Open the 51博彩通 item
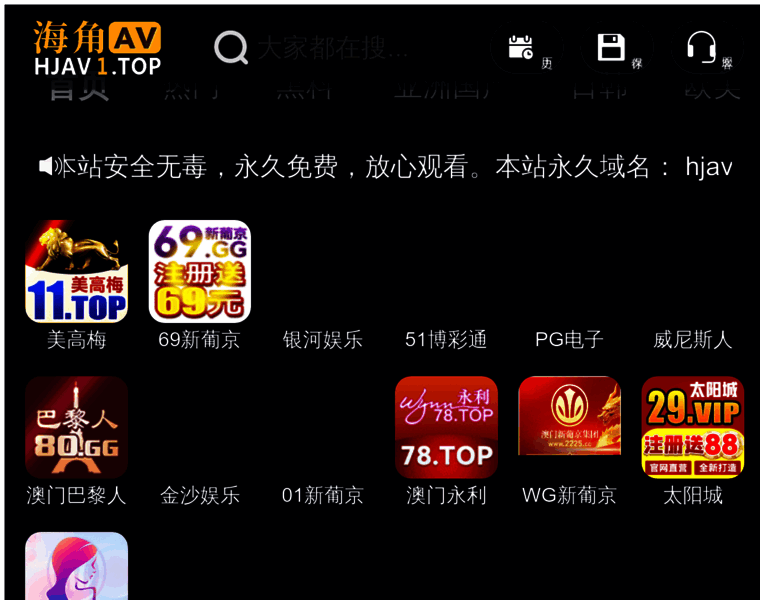Viewport: 760px width, 600px height. point(446,339)
